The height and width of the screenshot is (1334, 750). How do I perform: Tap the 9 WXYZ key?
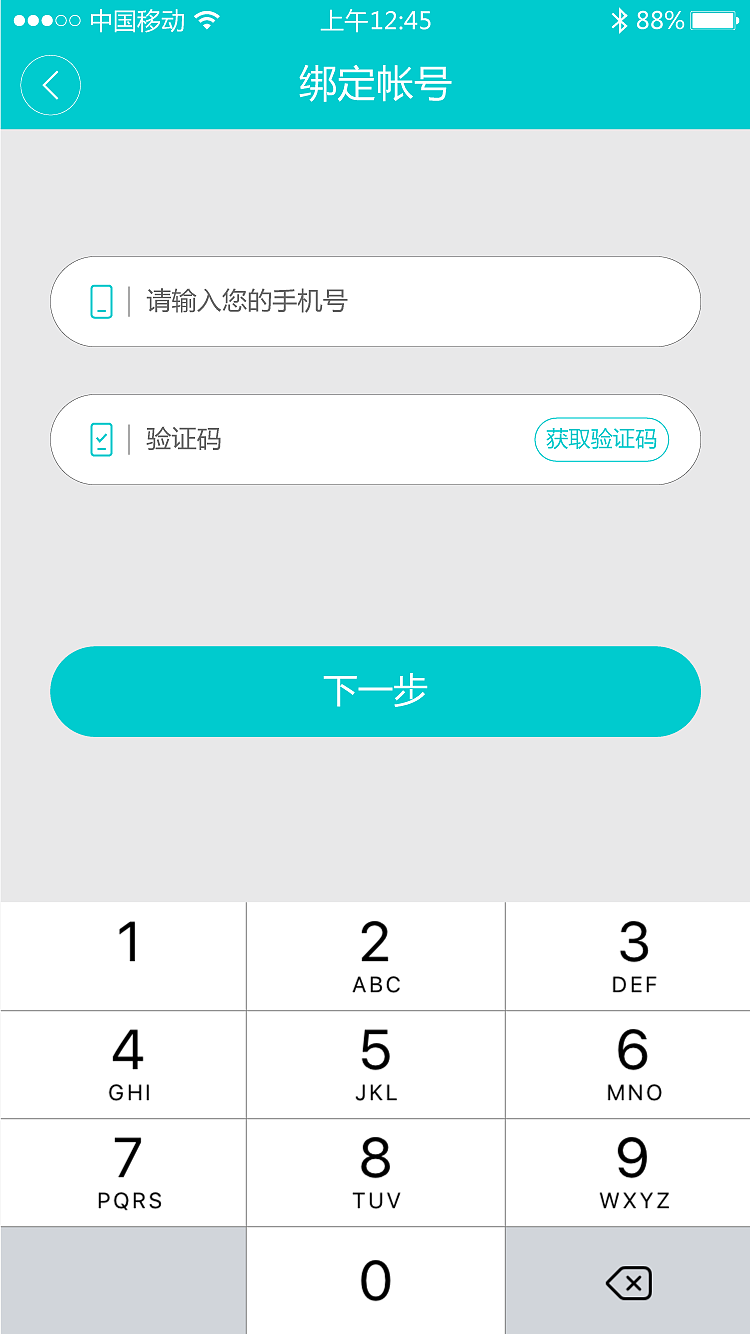(630, 1172)
